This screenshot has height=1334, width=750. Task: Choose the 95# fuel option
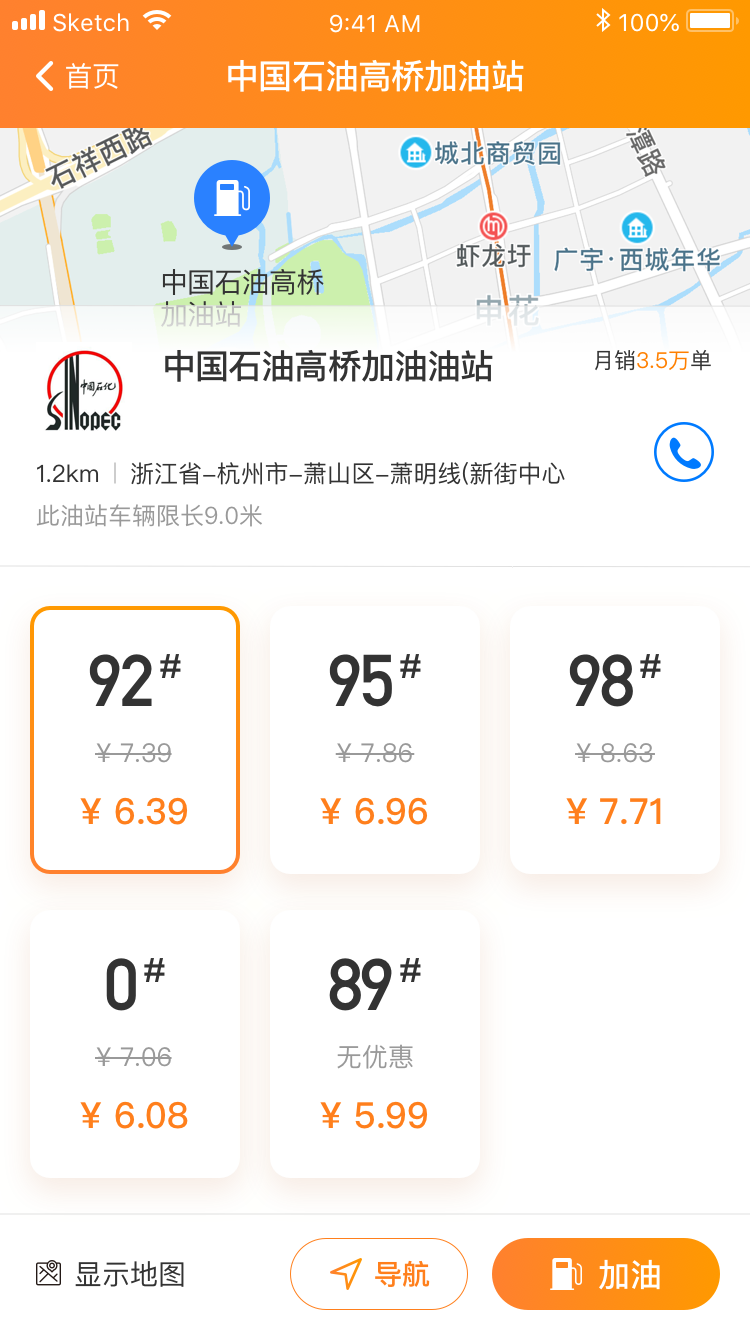375,740
